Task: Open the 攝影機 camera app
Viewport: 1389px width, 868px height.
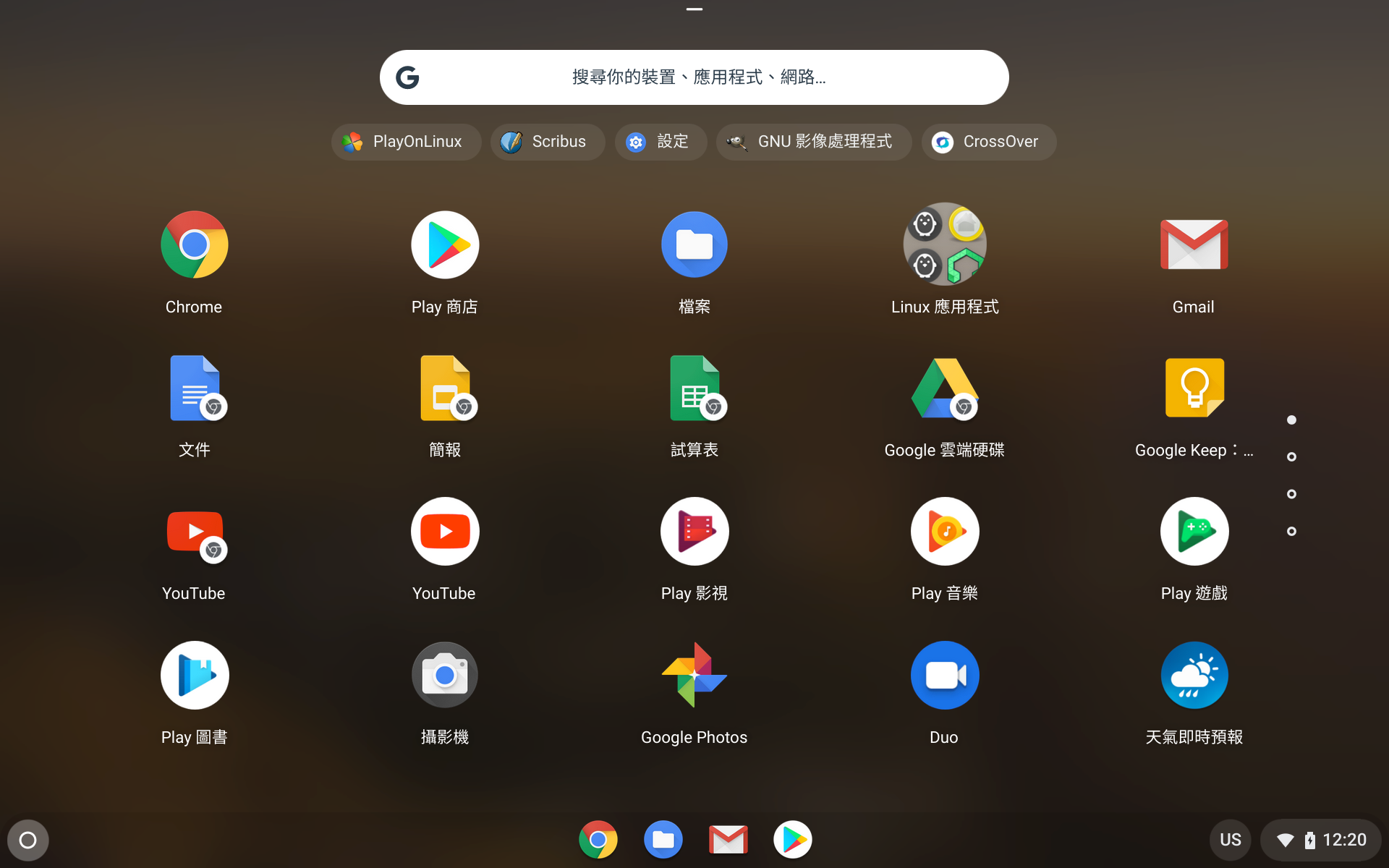Action: coord(444,676)
